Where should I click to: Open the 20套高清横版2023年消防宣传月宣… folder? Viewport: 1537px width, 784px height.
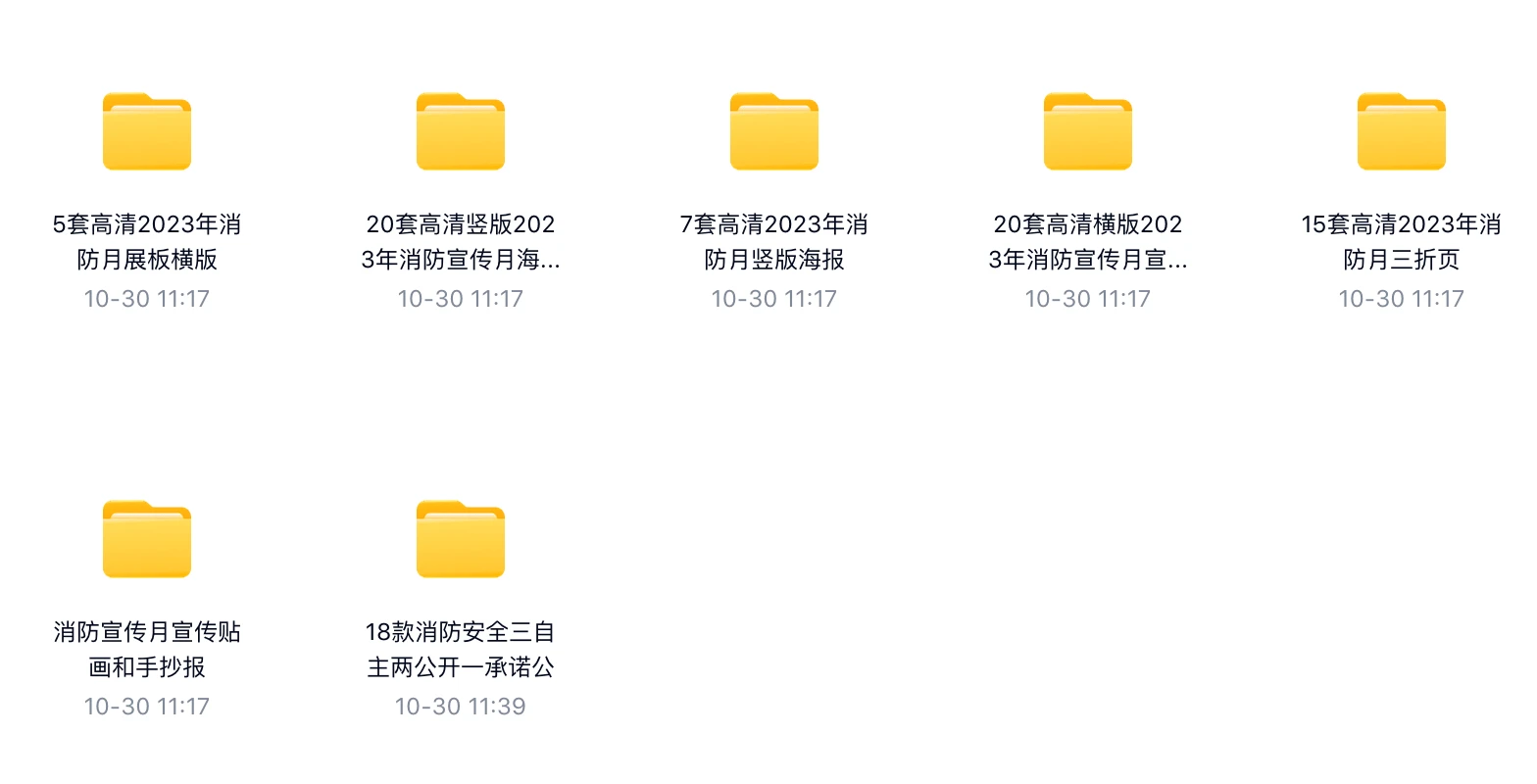click(1088, 132)
